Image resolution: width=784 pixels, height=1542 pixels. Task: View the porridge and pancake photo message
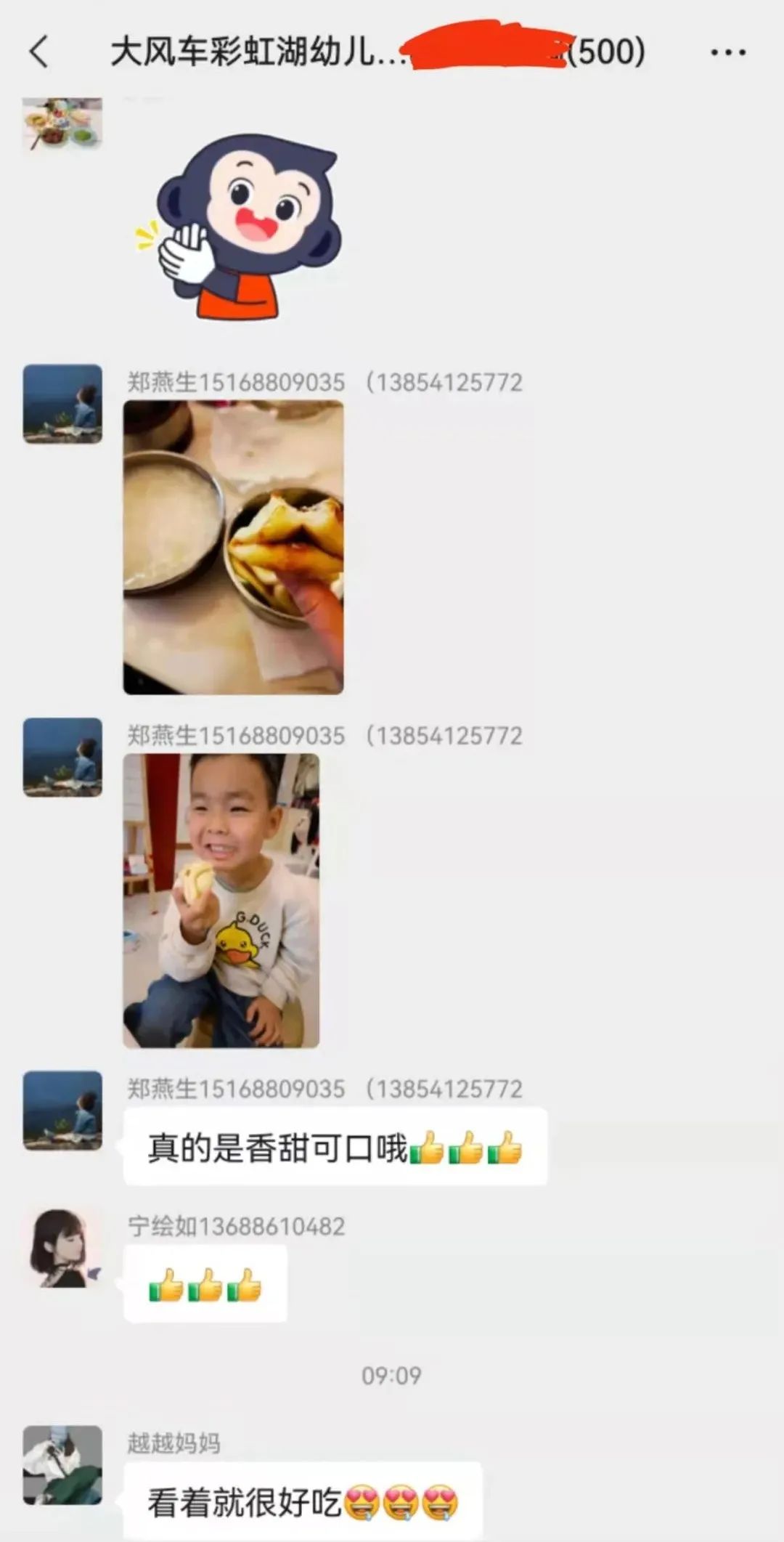(233, 547)
